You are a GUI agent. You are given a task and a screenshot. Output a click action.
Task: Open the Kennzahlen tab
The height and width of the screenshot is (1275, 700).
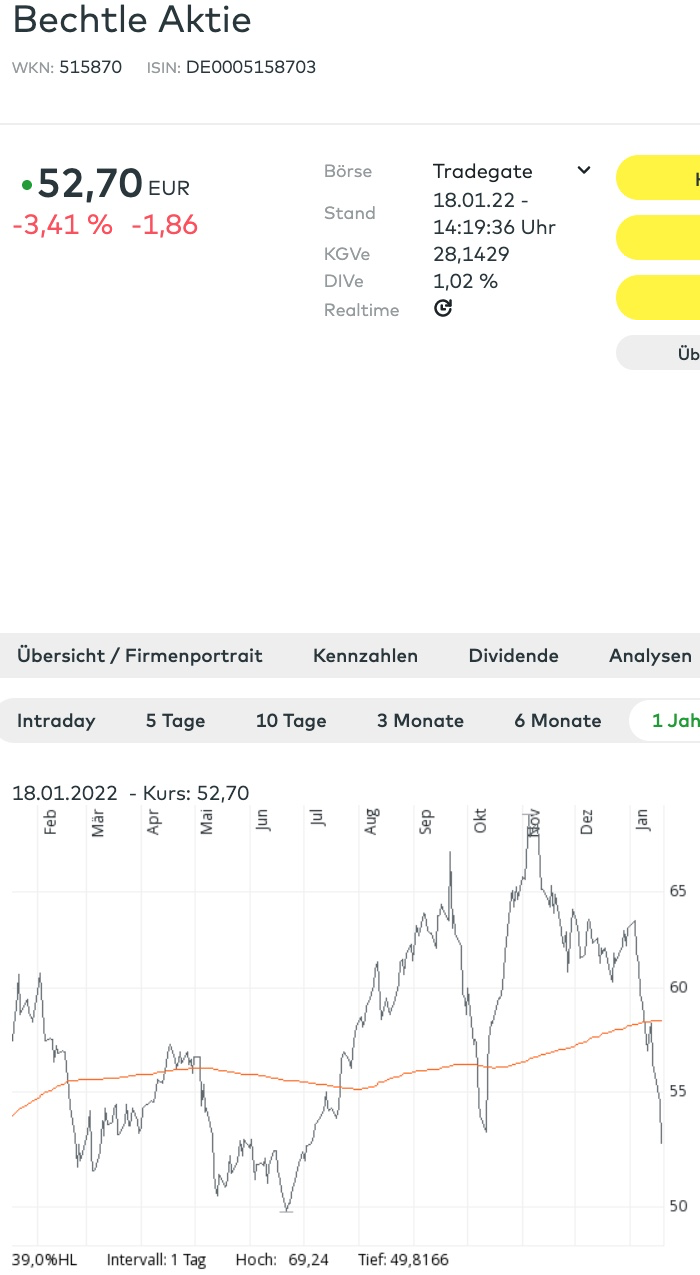coord(365,656)
